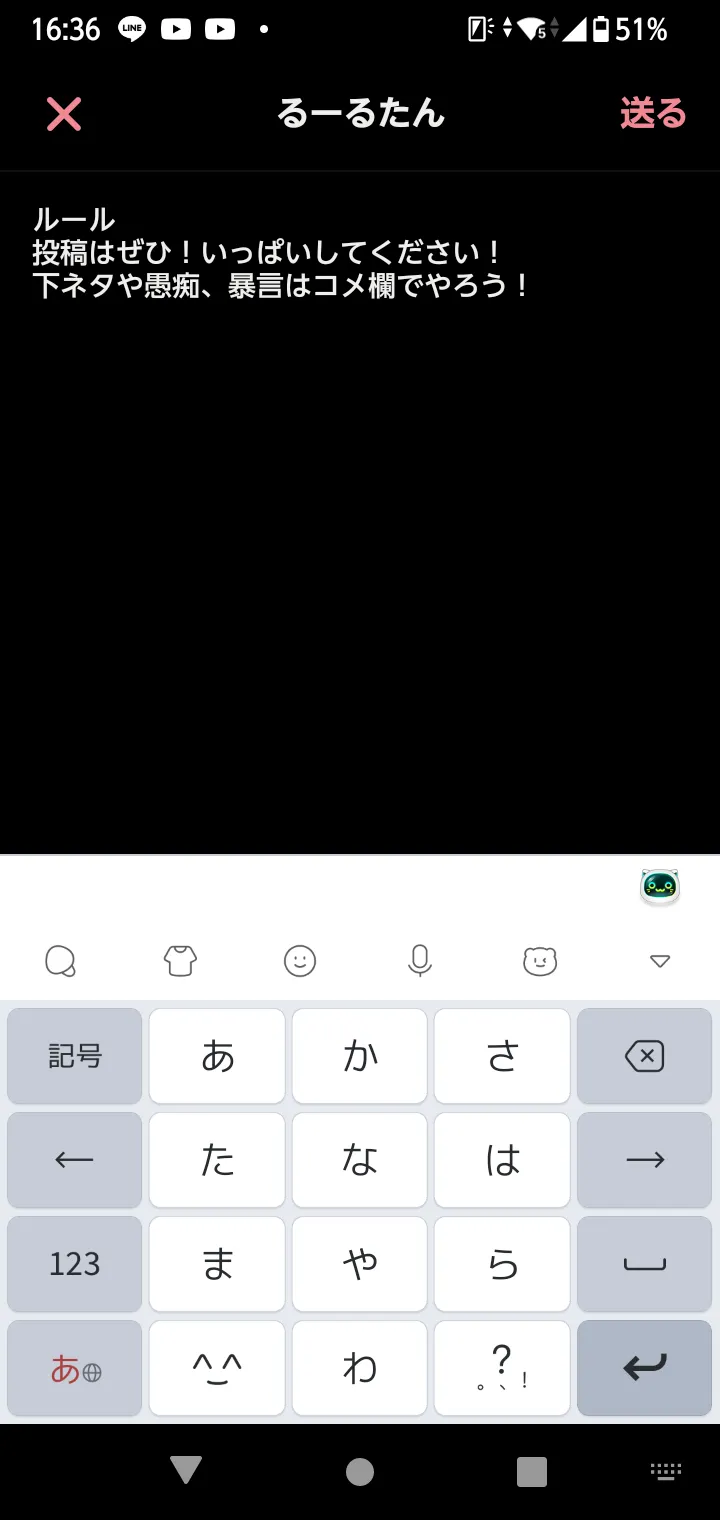Type the か key
Screen dimensions: 720x1520
click(x=360, y=1056)
